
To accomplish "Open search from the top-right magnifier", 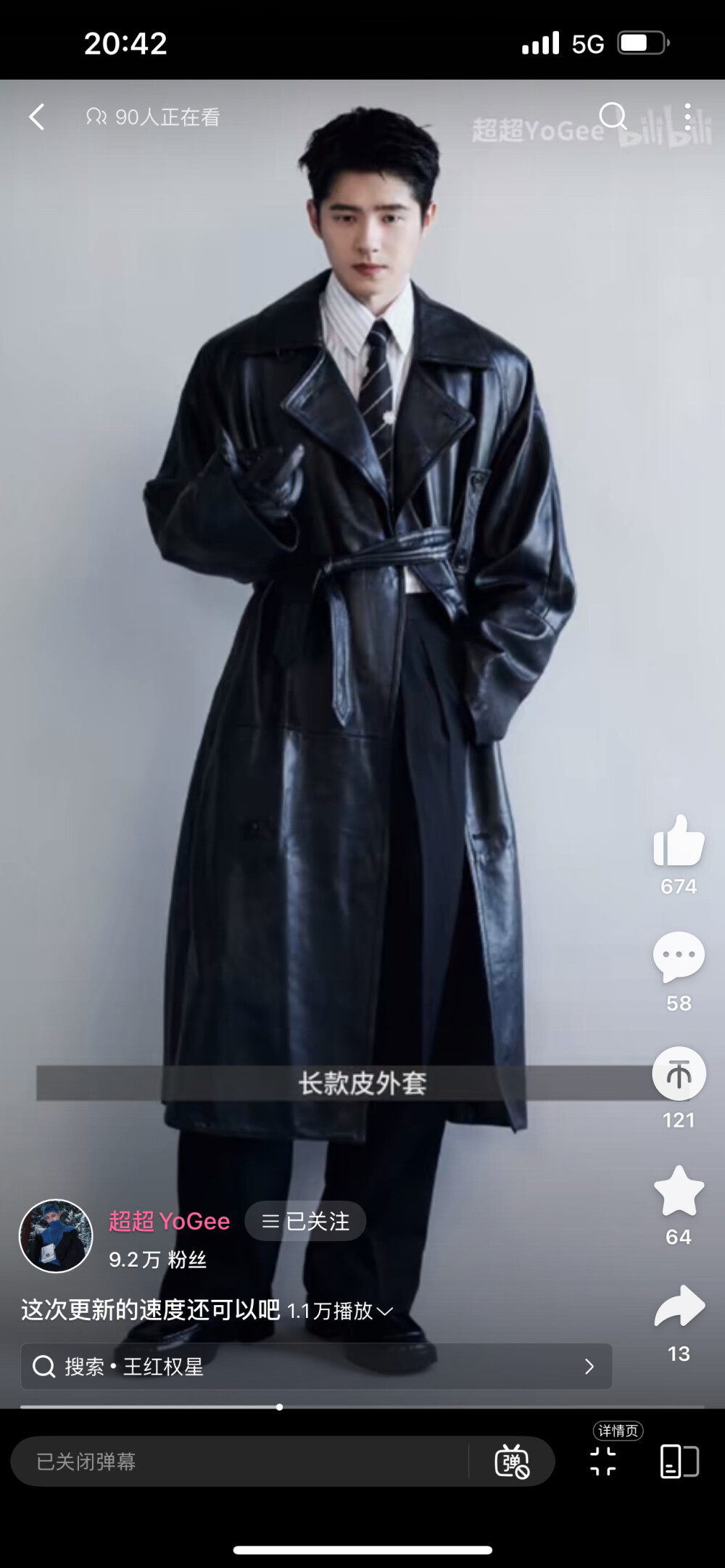I will (613, 116).
